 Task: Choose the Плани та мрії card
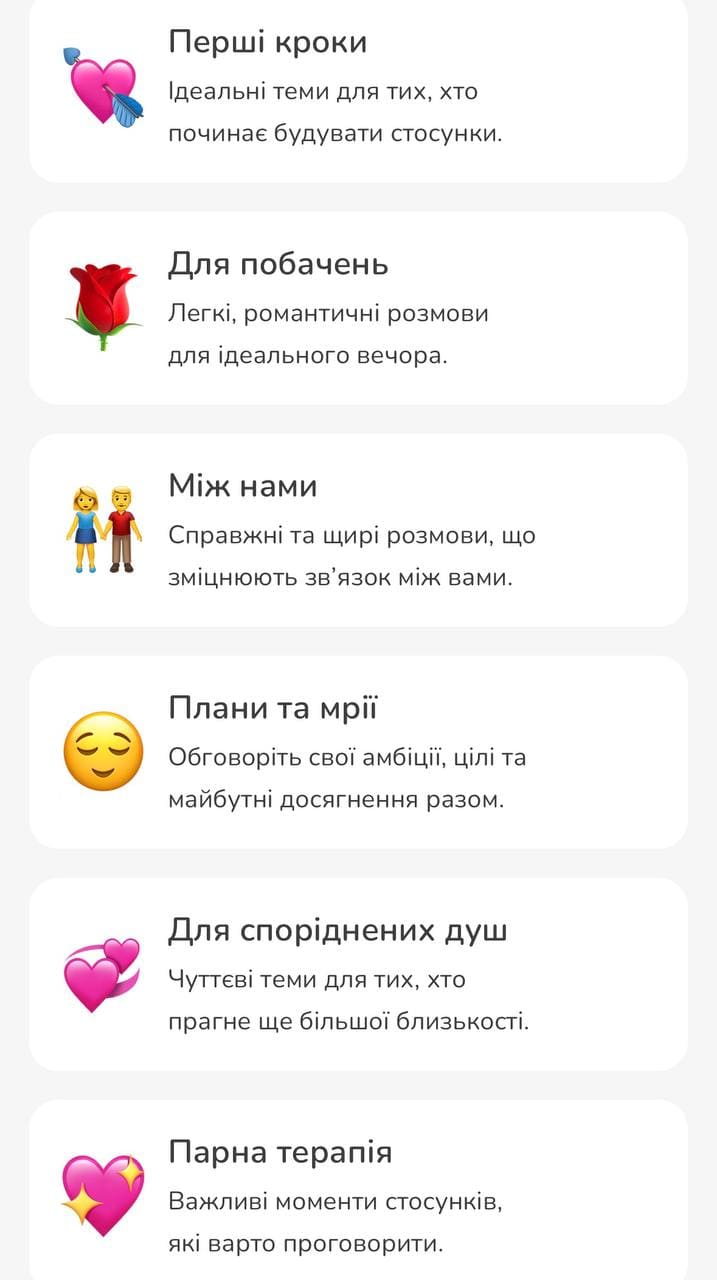click(x=358, y=752)
